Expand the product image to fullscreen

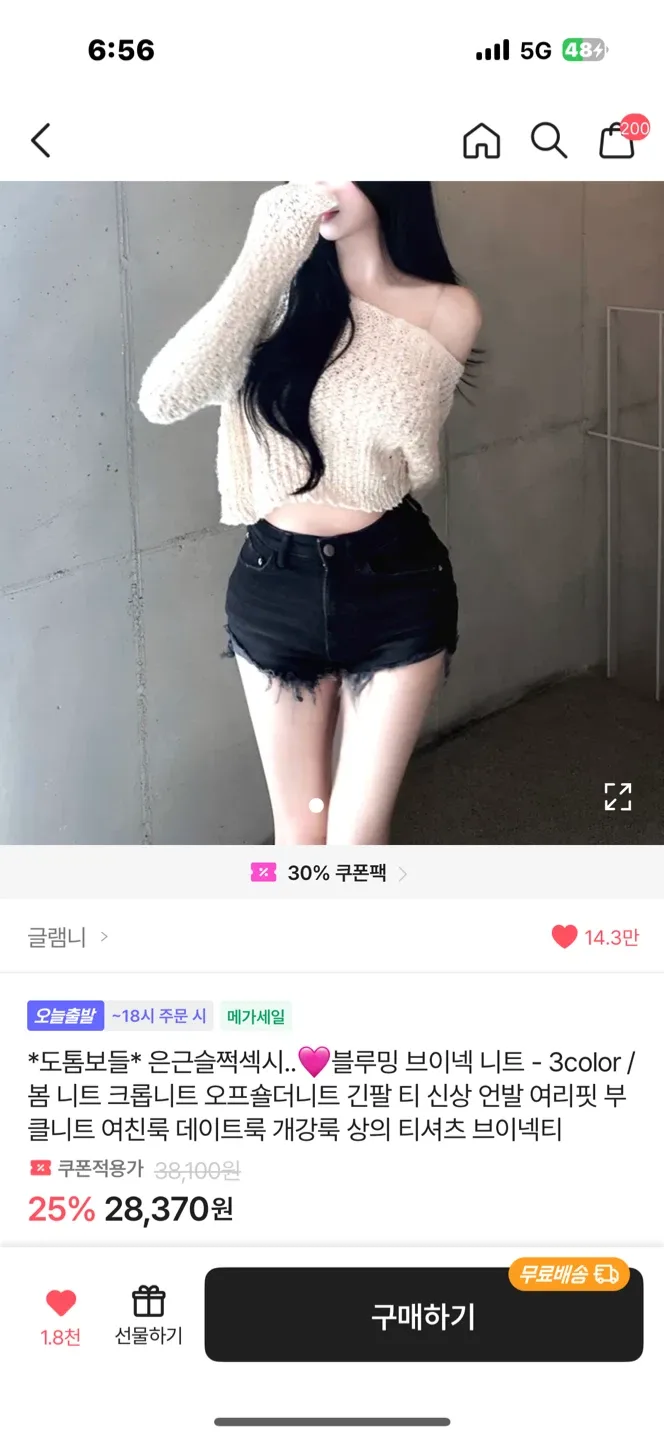tap(618, 796)
